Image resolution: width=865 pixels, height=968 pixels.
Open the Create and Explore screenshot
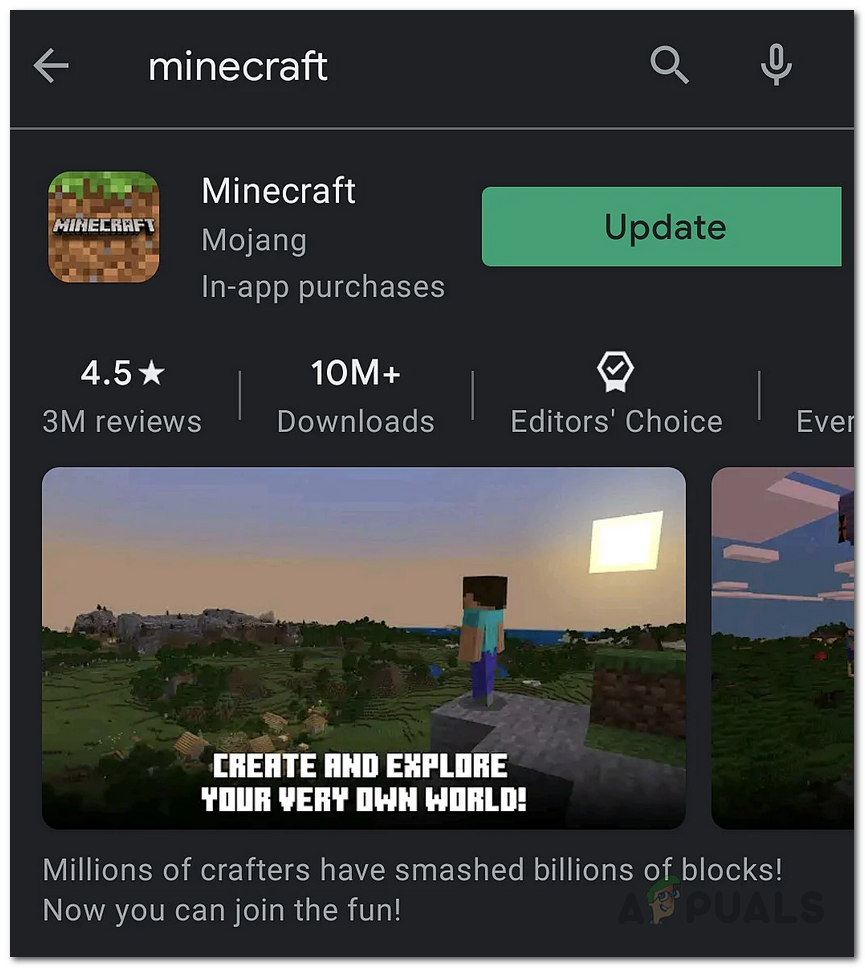[x=364, y=647]
